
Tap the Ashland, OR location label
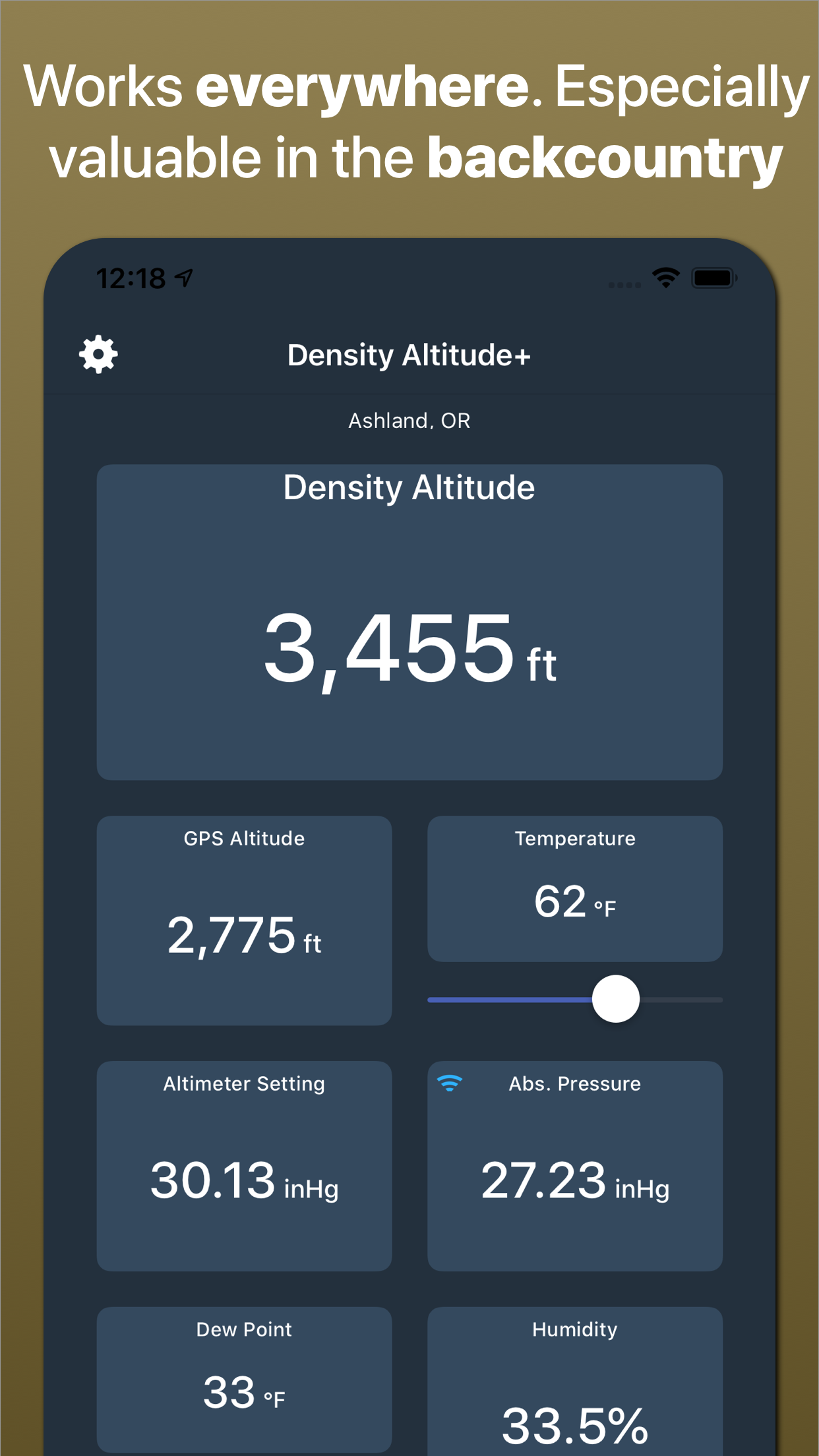(409, 420)
